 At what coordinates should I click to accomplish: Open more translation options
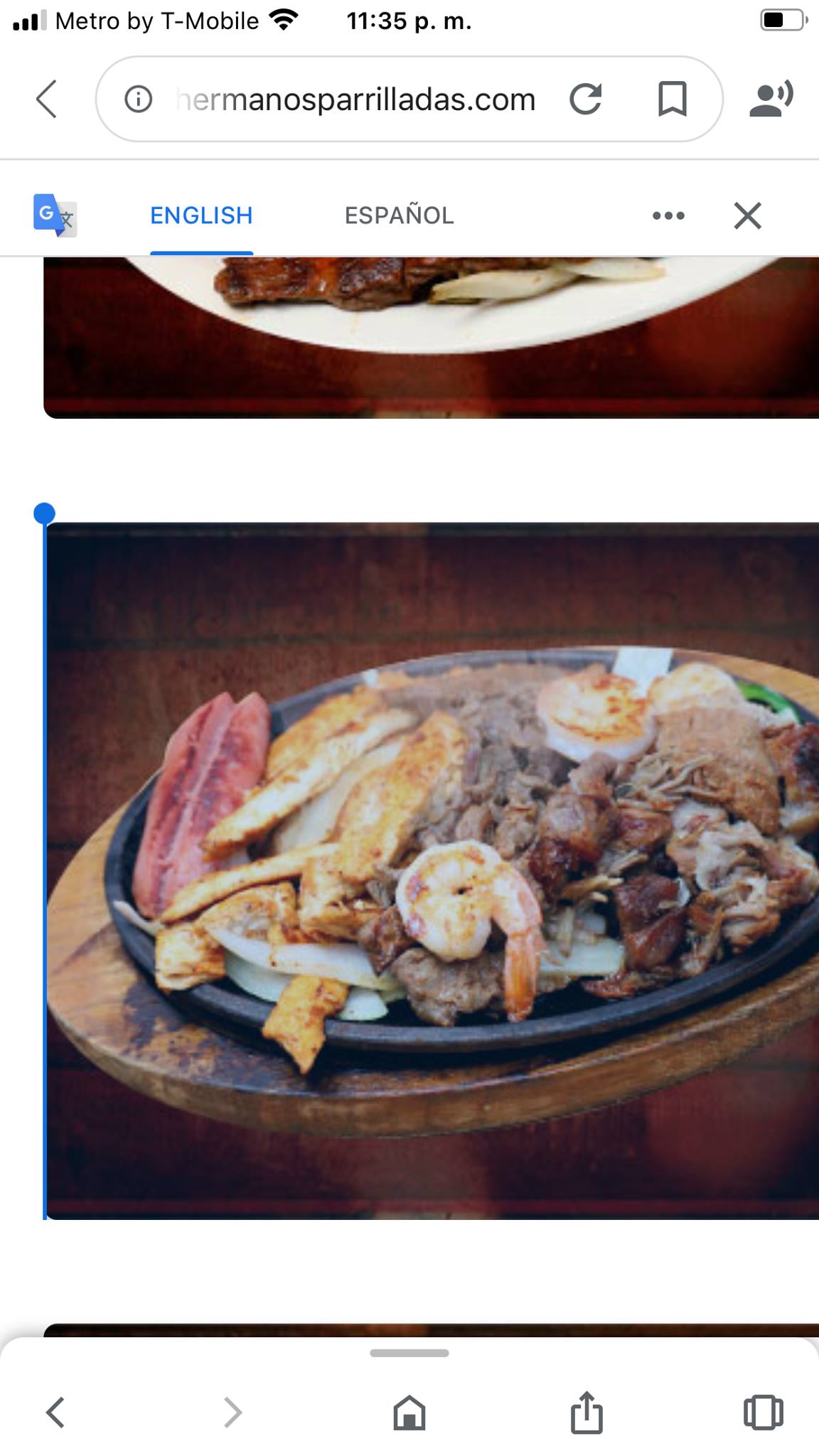[668, 215]
